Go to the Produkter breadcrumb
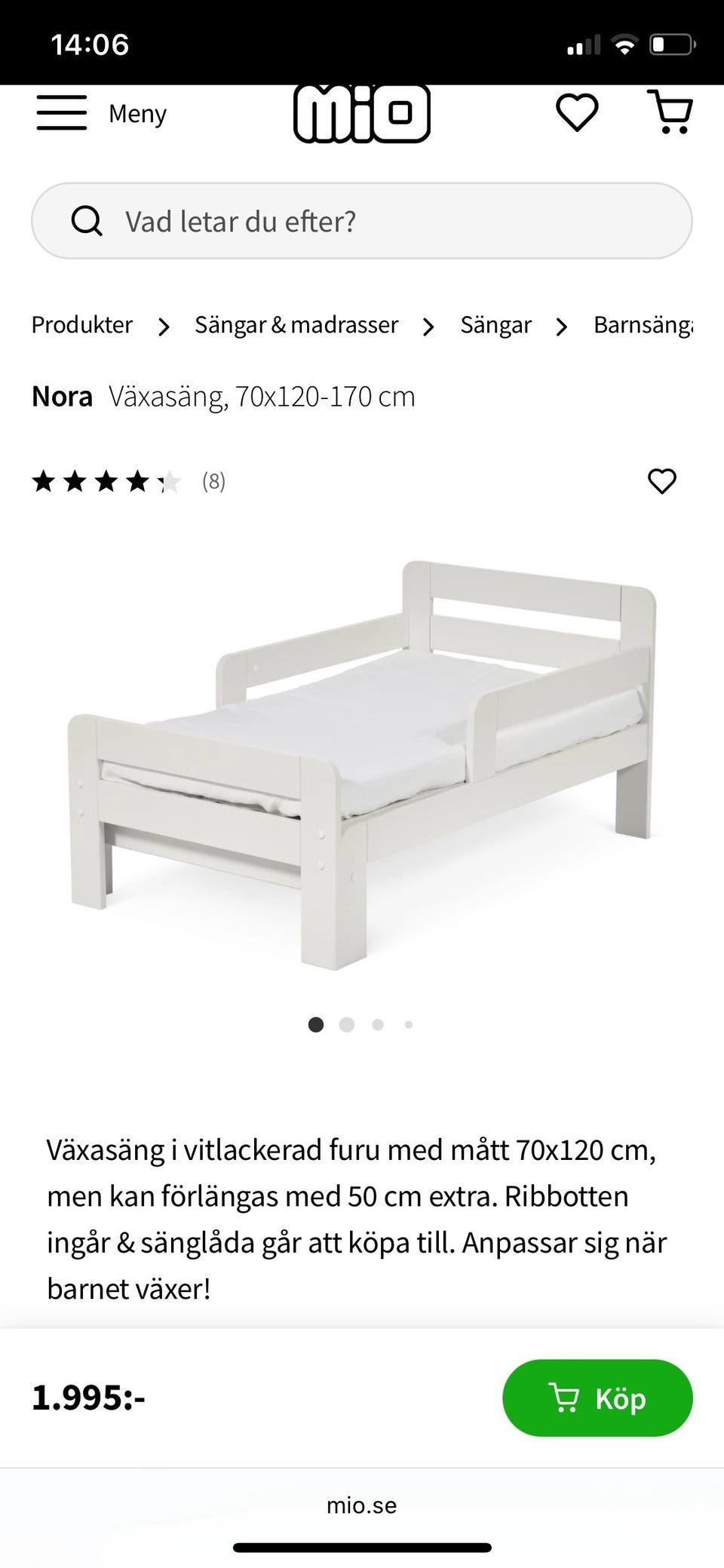 pos(82,325)
